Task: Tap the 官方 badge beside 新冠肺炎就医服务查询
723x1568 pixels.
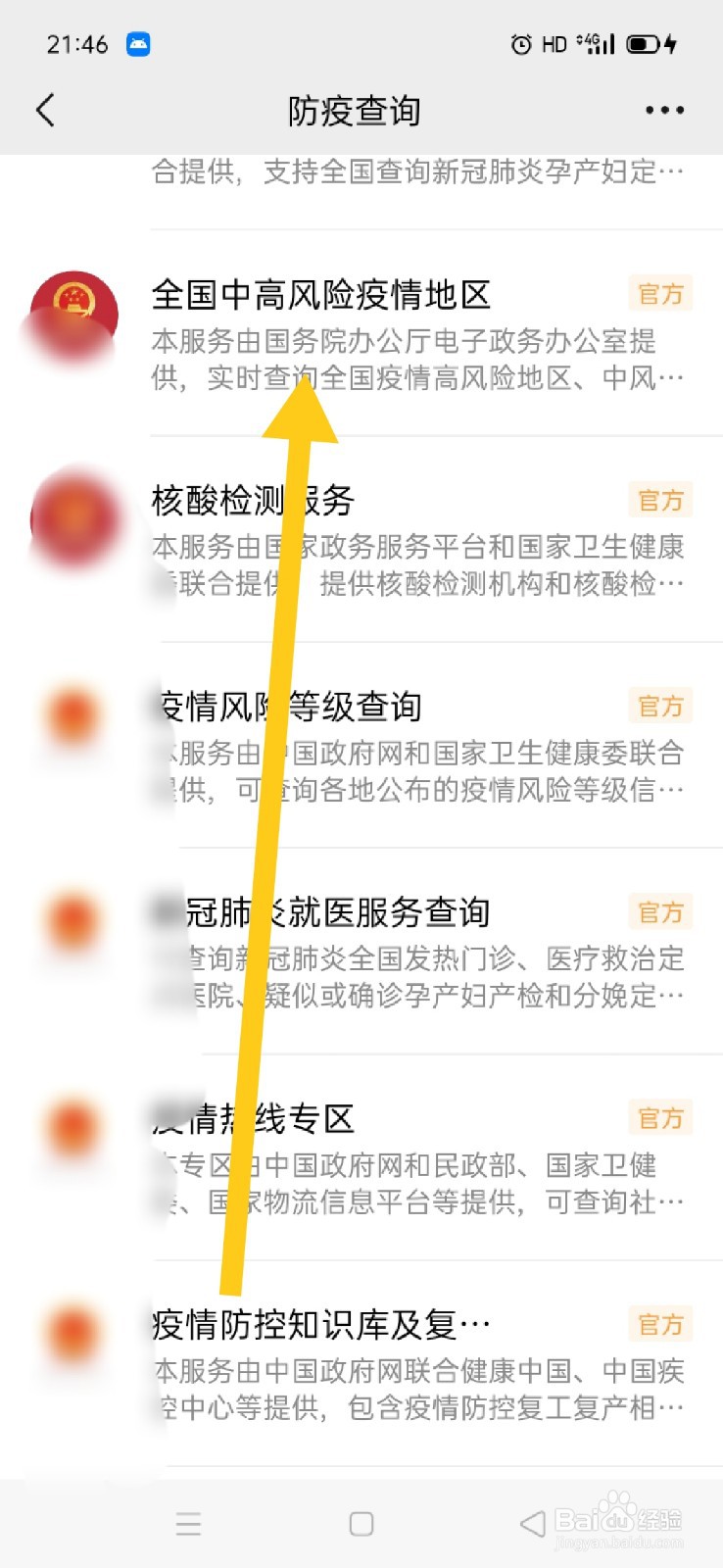Action: (x=659, y=911)
